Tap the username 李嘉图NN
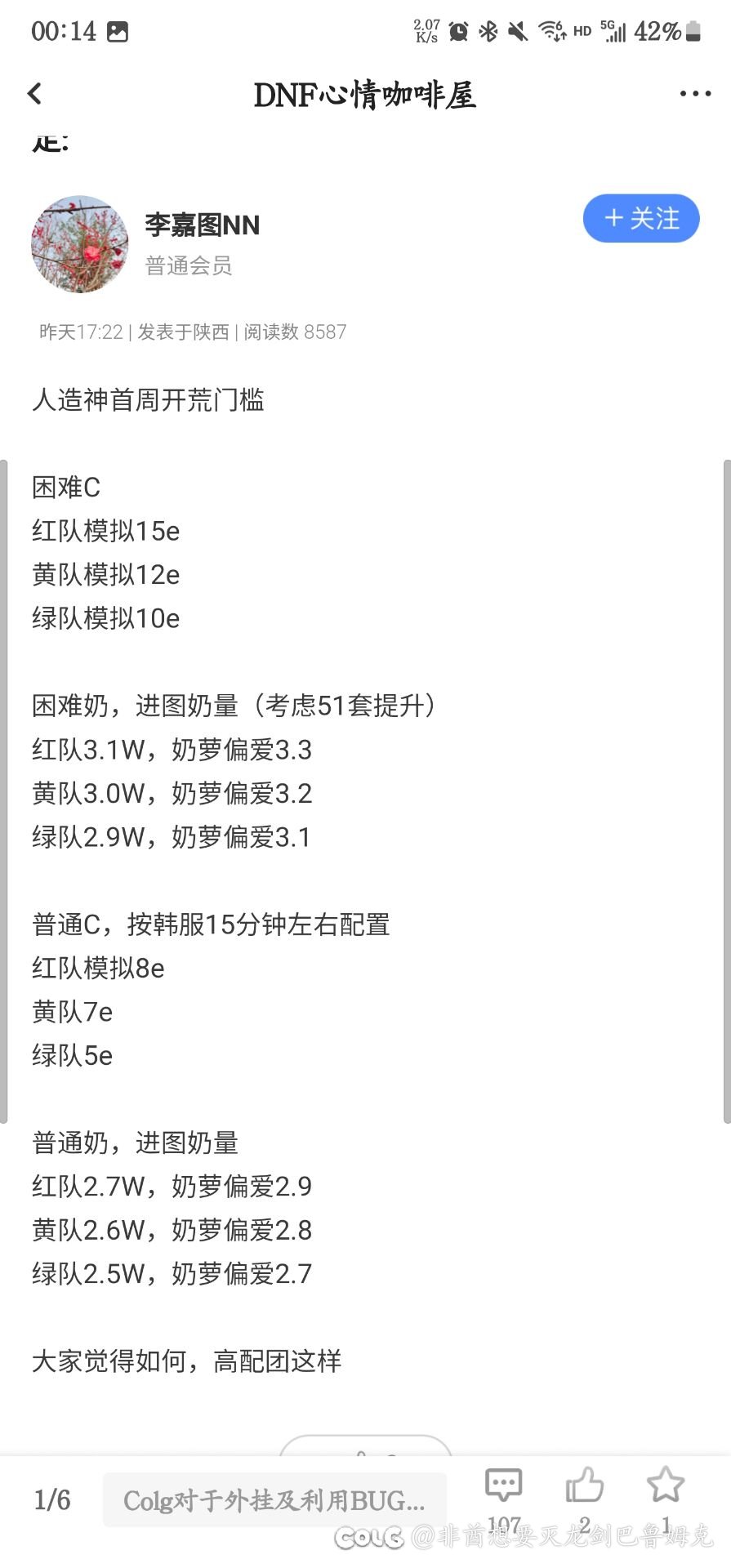The image size is (731, 1568). click(x=203, y=225)
